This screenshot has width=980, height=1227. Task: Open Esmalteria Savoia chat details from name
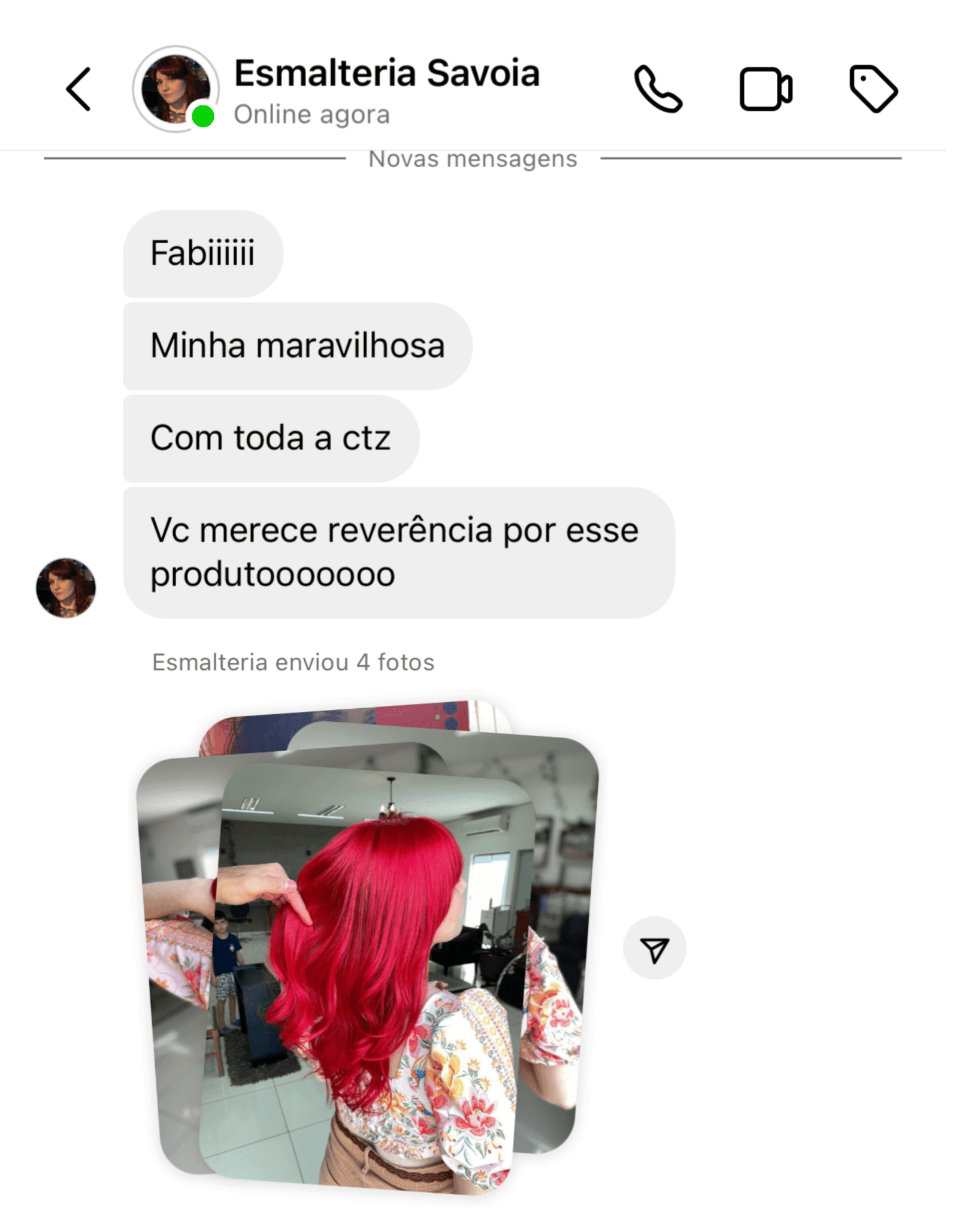click(386, 74)
